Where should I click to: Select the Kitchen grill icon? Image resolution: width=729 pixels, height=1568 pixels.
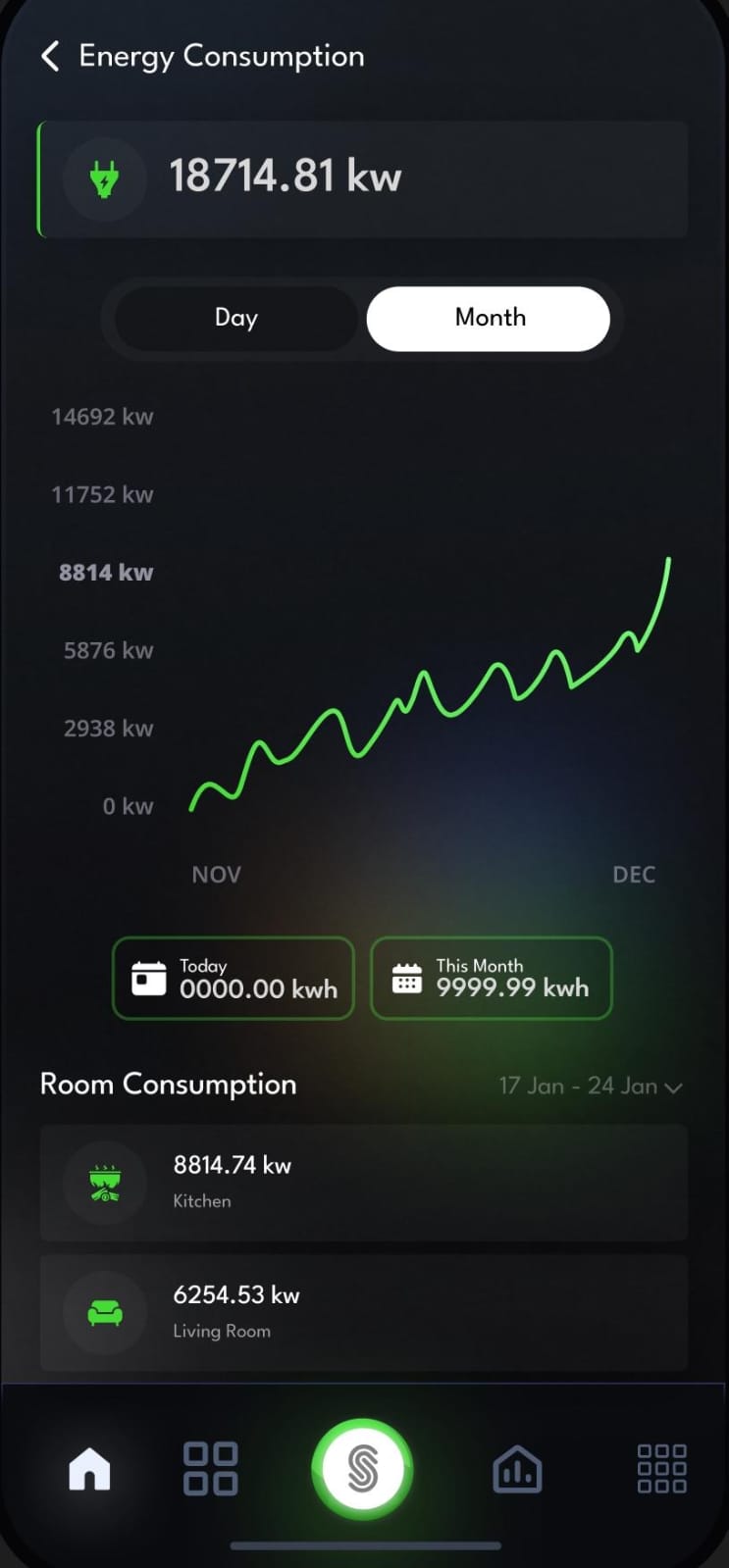(104, 1182)
